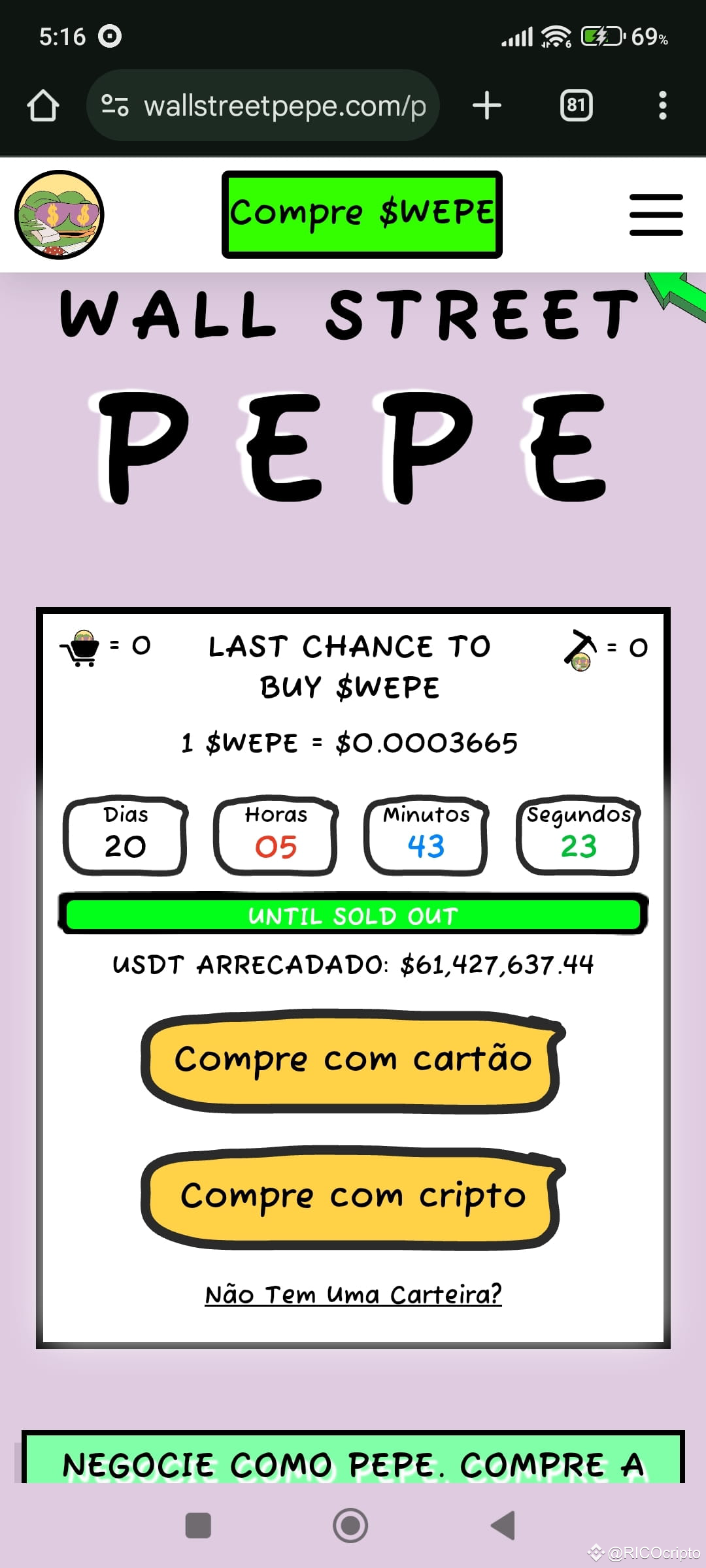Open a new tab with the plus icon
The width and height of the screenshot is (706, 1568).
pos(486,106)
